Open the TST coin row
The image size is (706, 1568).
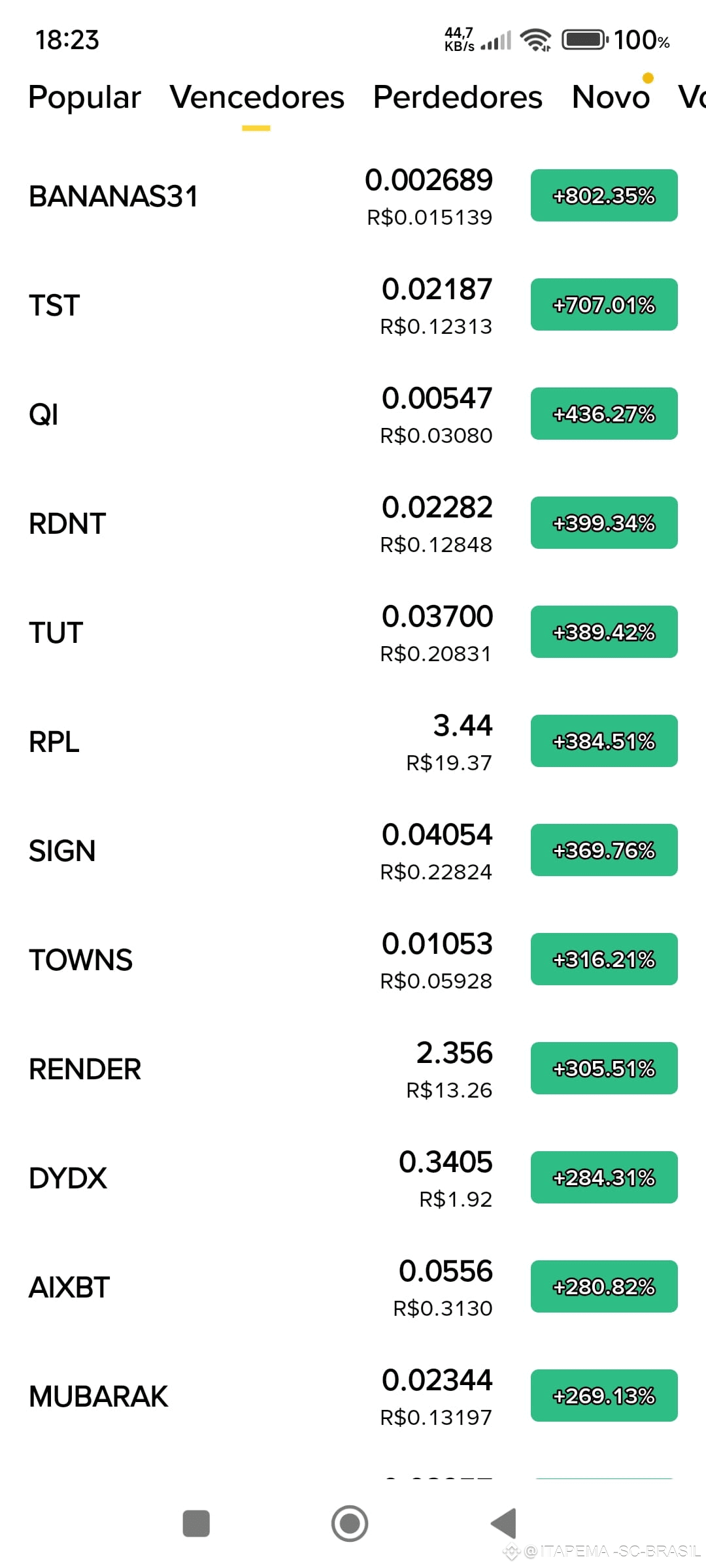click(353, 305)
